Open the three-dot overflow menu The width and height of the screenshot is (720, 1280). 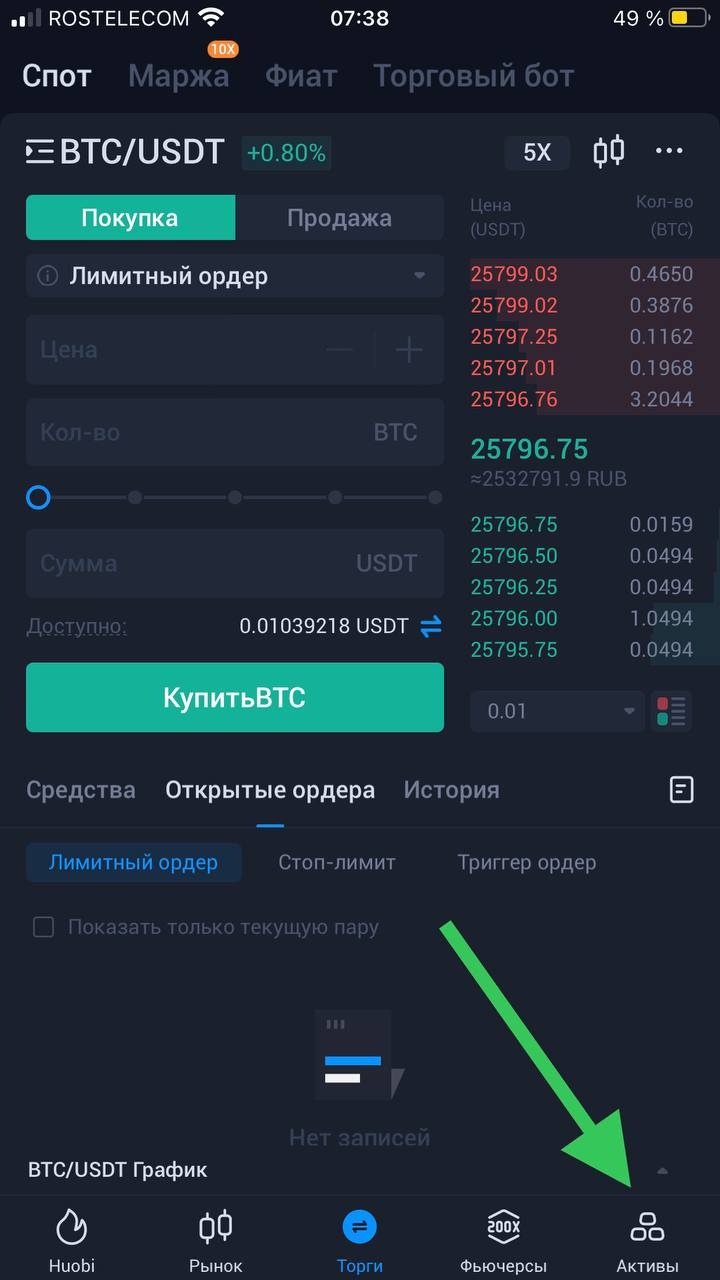point(669,152)
